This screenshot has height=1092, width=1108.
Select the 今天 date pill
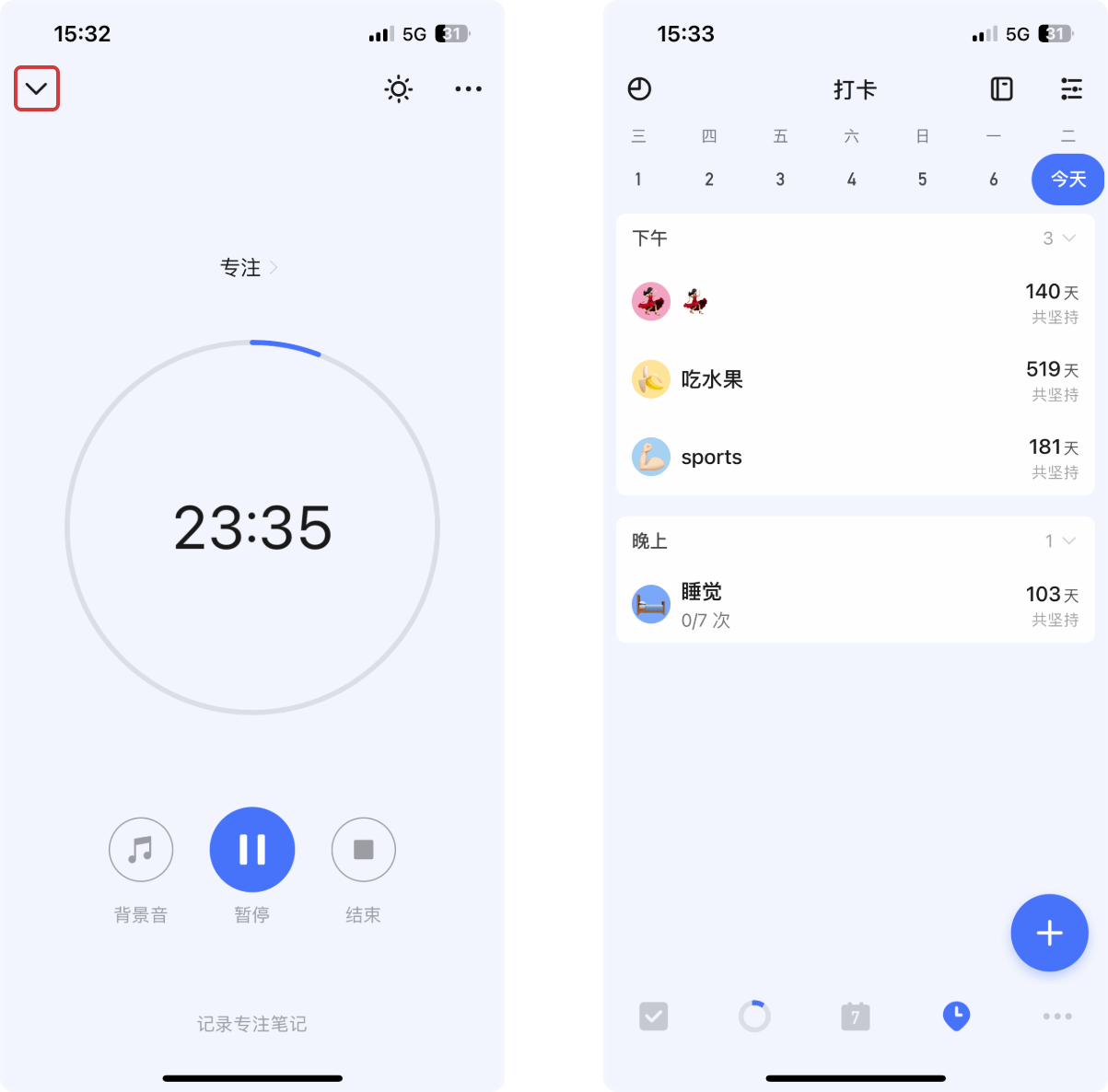(1067, 180)
